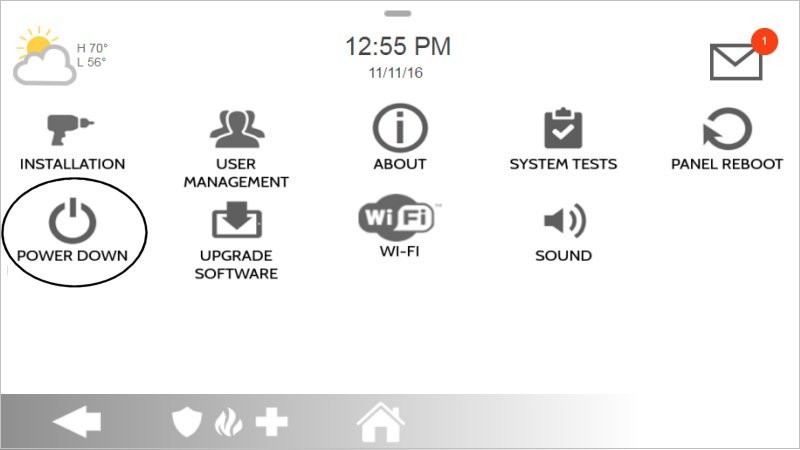Viewport: 800px width, 450px height.
Task: Open Sound settings
Action: point(563,231)
